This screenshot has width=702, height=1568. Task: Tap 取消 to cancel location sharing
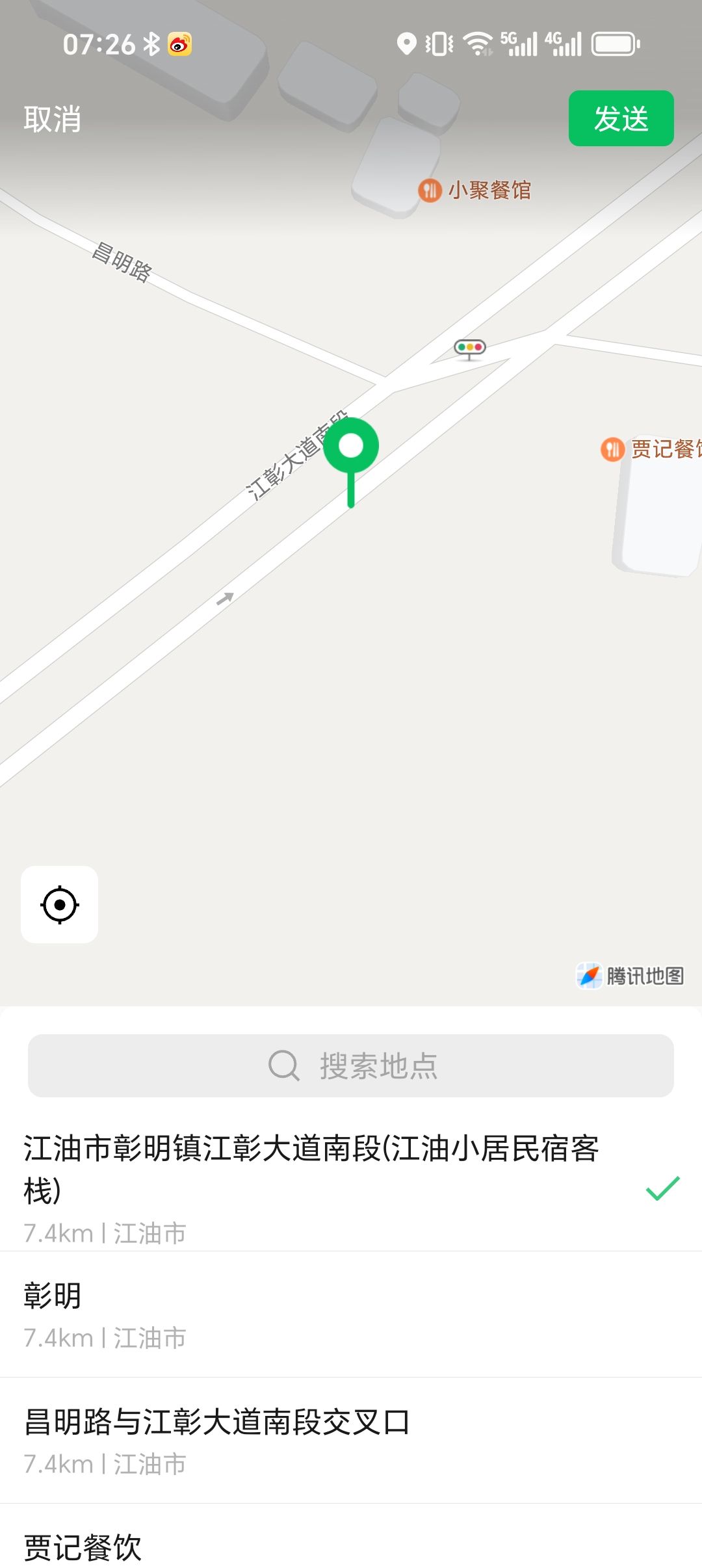pyautogui.click(x=53, y=119)
